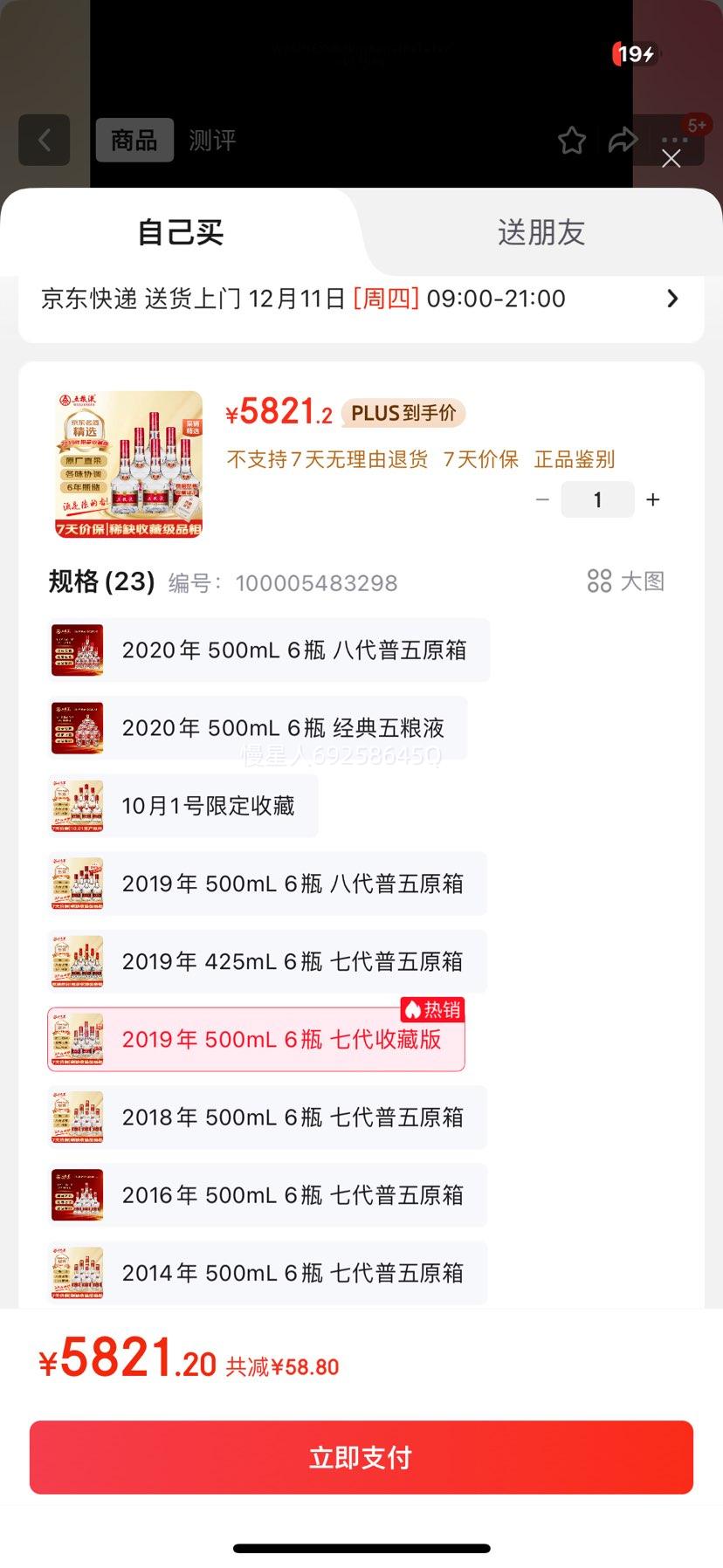The height and width of the screenshot is (1568, 723).
Task: Tap the 立即支付 payment button
Action: click(x=361, y=1455)
